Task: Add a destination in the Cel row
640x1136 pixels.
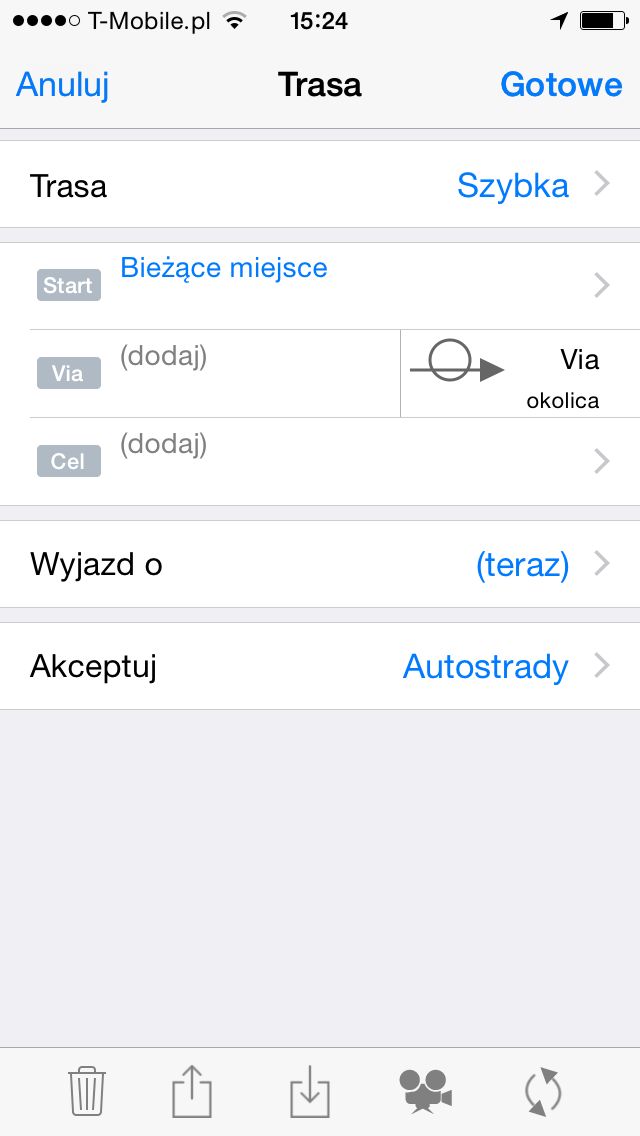Action: (x=320, y=462)
